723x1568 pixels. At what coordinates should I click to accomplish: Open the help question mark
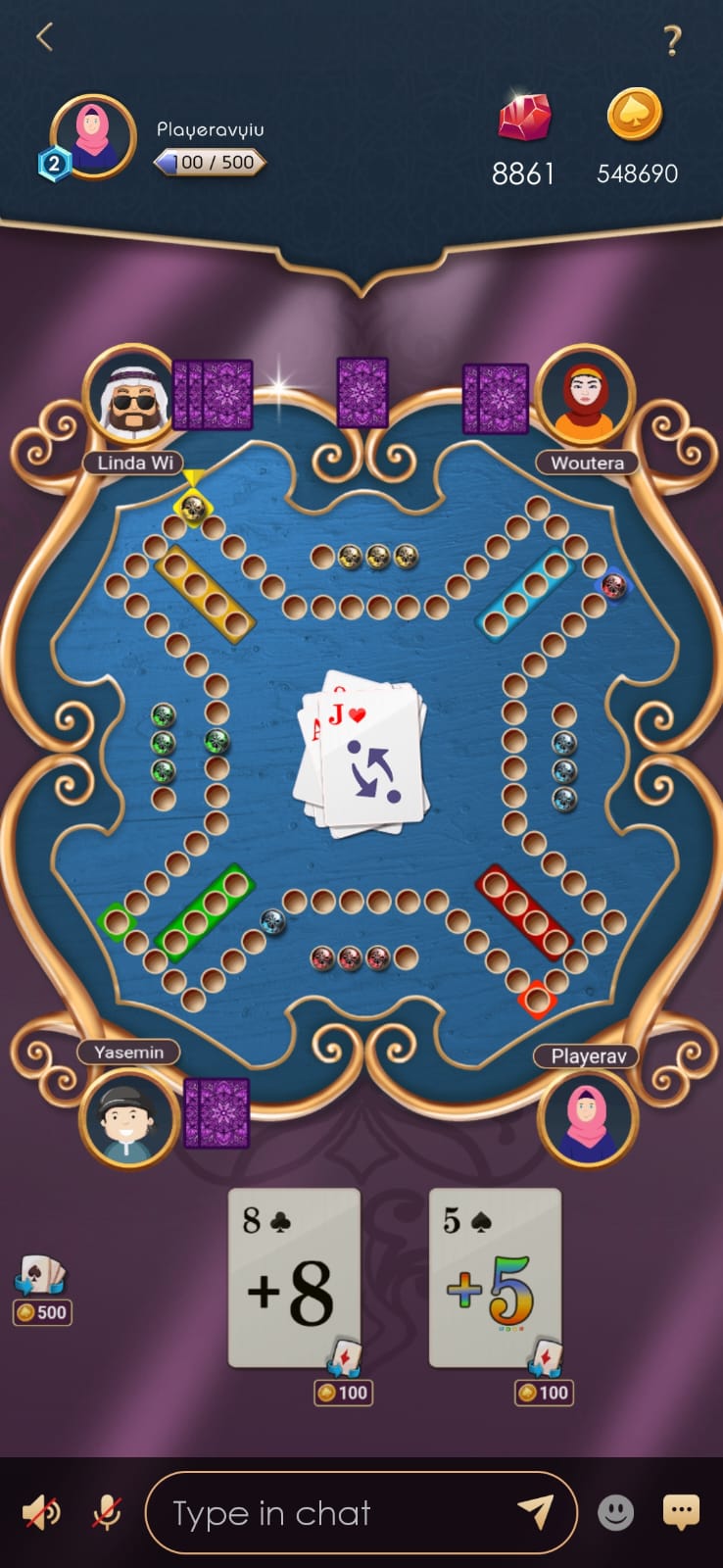click(672, 41)
